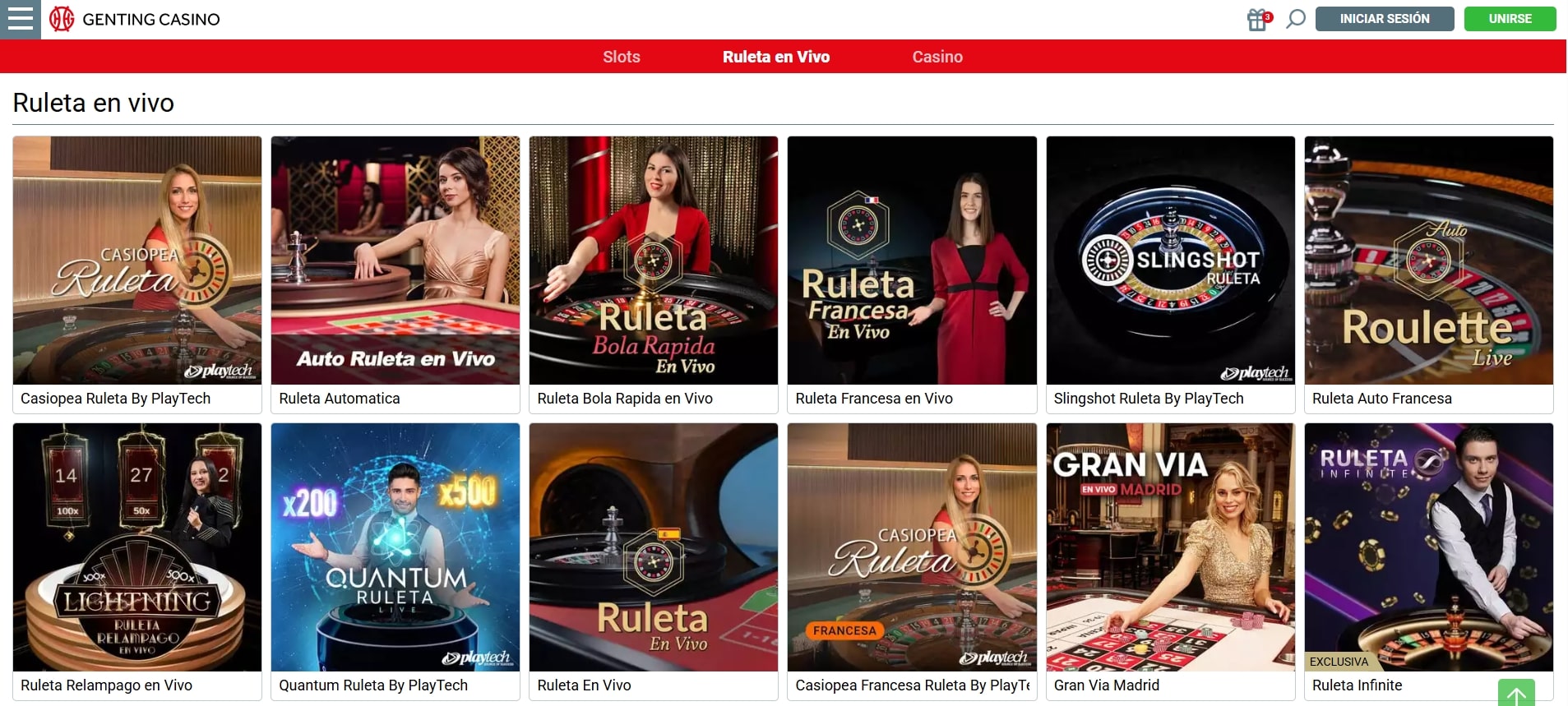Open the Ruleta Infinite game
1568x706 pixels.
[1428, 547]
